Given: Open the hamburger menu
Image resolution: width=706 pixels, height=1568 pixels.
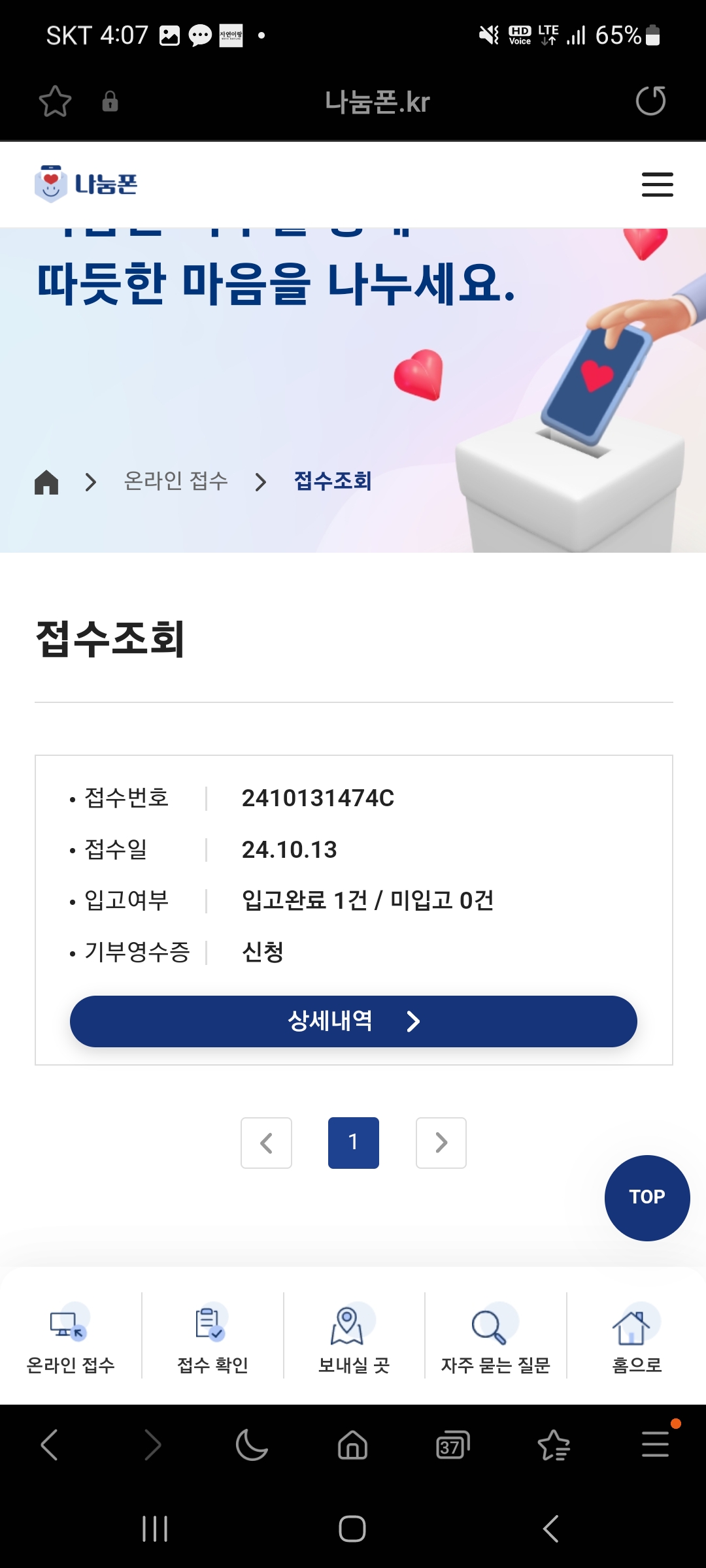Looking at the screenshot, I should pos(657,185).
